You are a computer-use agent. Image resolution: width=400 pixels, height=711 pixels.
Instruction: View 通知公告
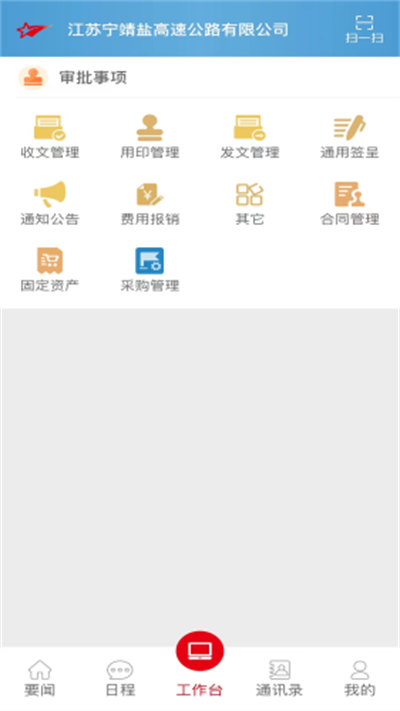tap(50, 203)
